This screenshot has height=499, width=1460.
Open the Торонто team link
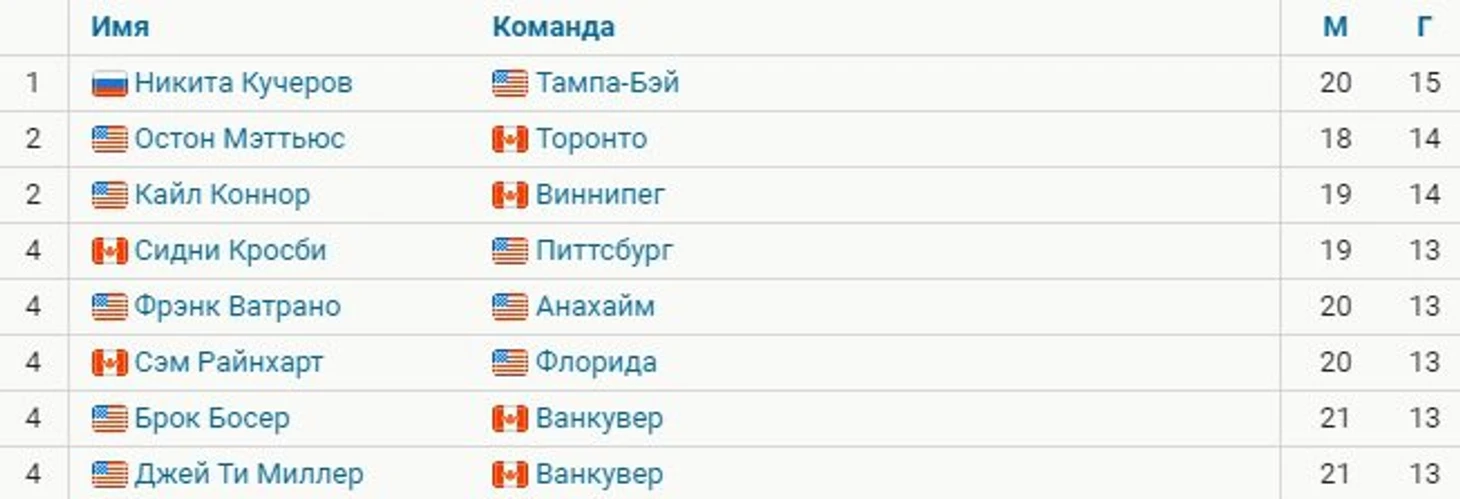(591, 138)
